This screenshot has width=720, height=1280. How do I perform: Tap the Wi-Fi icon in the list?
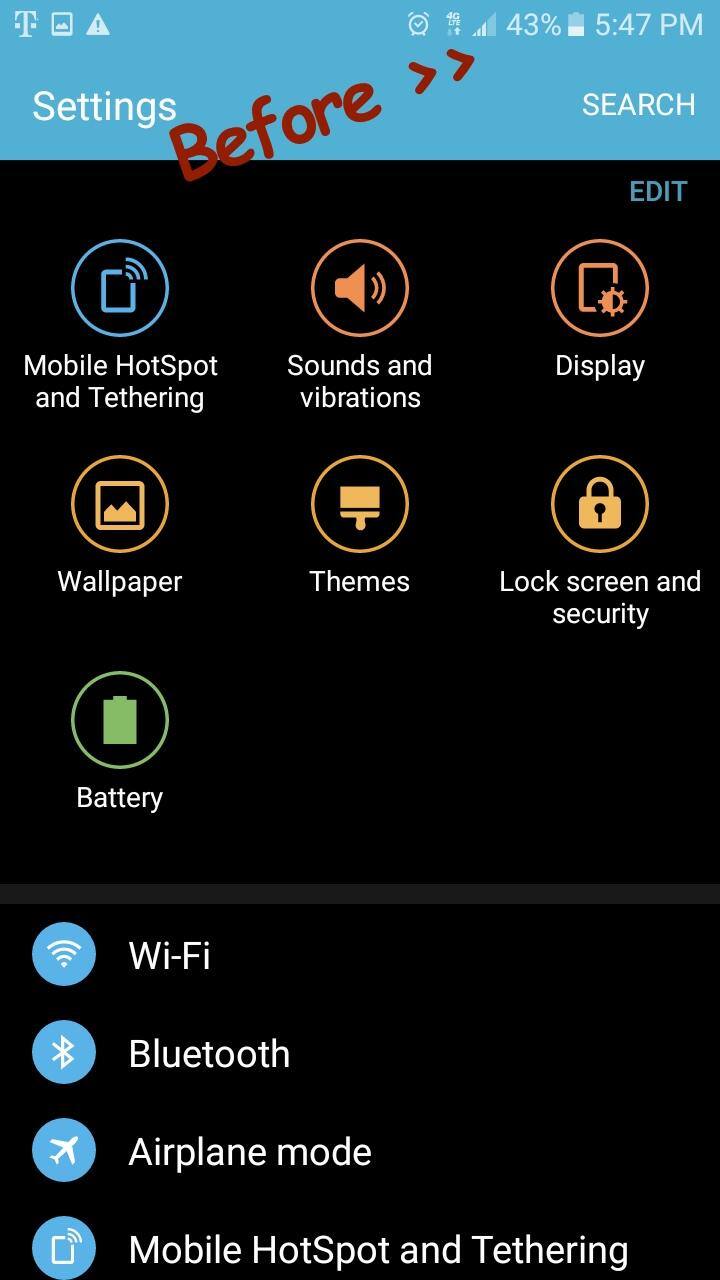pos(64,954)
